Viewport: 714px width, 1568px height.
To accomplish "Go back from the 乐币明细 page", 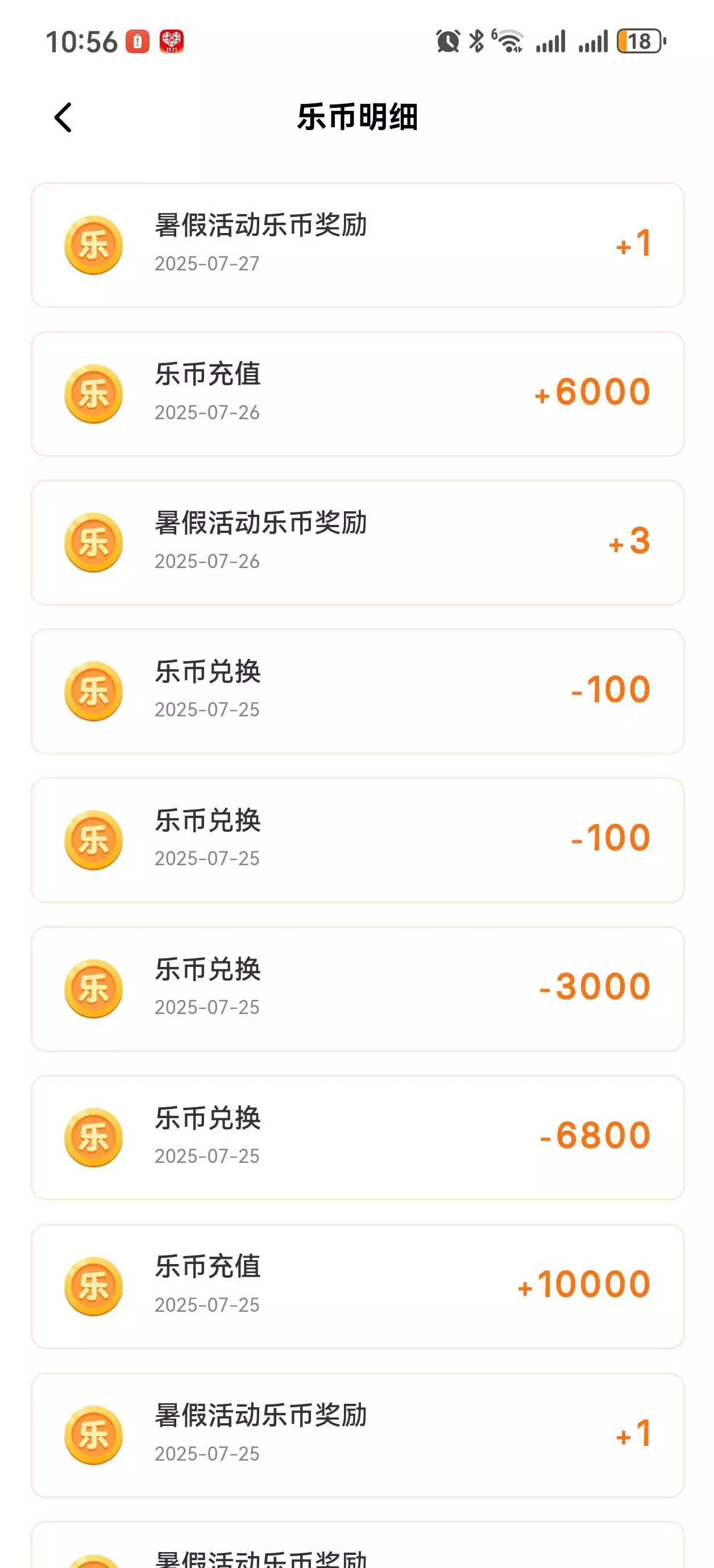I will pyautogui.click(x=63, y=118).
